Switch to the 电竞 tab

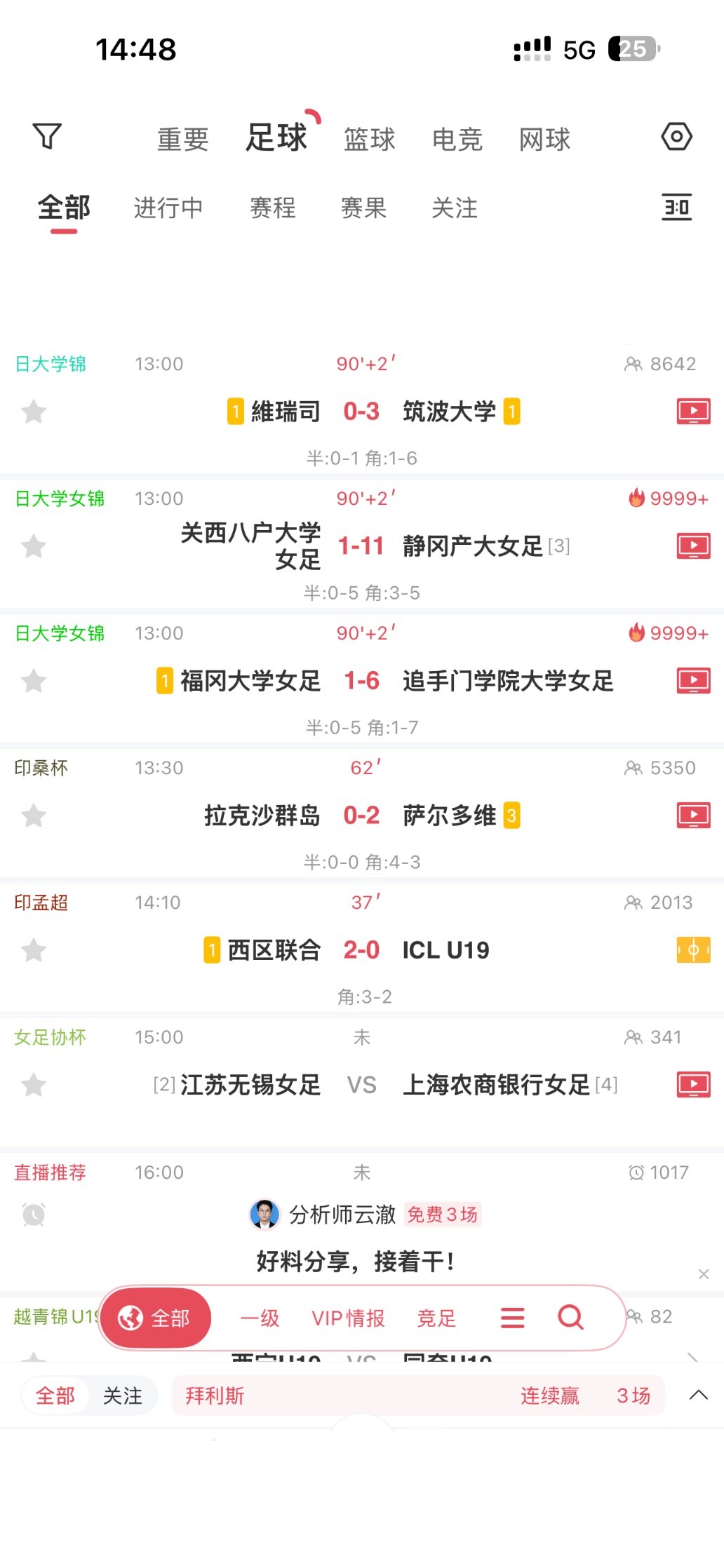tap(457, 140)
